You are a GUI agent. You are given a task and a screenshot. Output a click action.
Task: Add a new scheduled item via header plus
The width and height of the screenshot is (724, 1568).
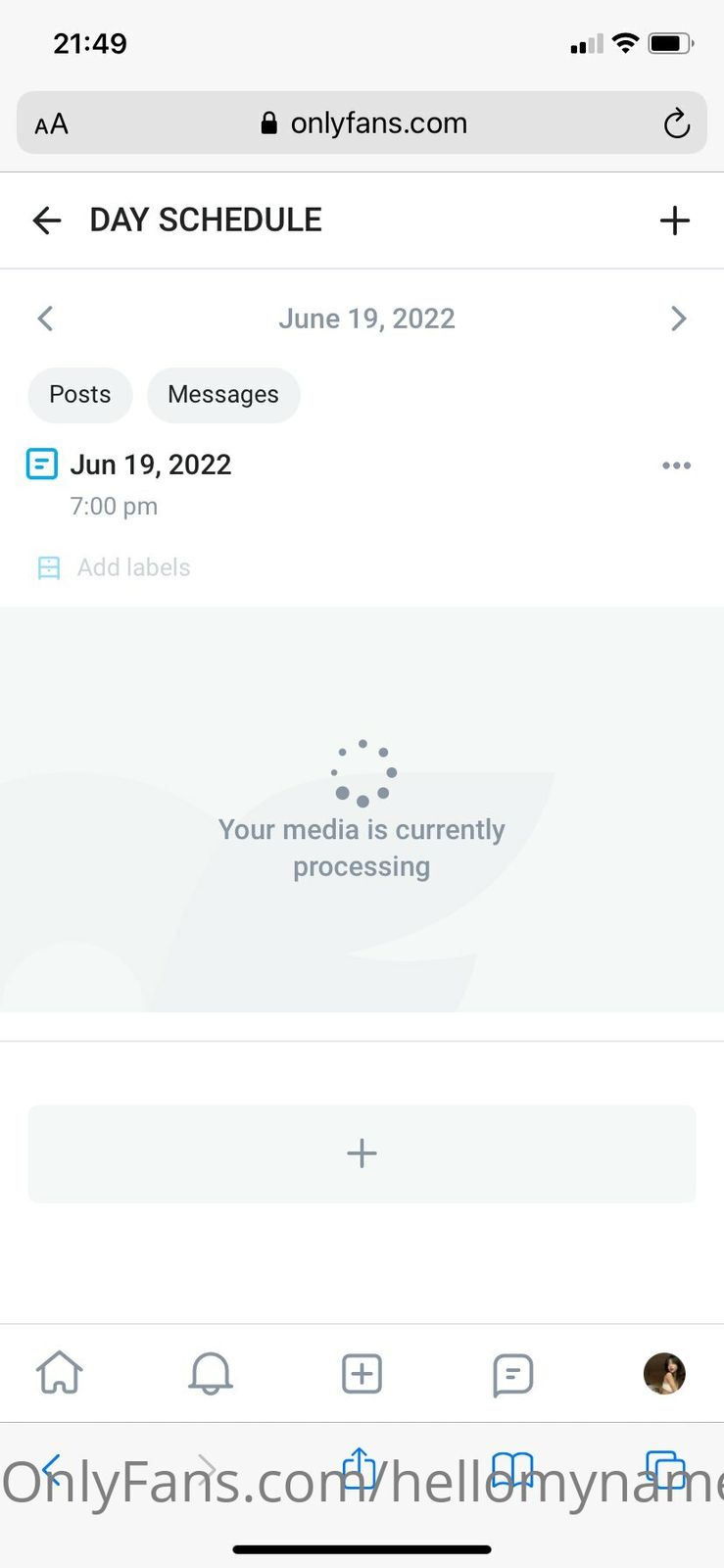coord(674,220)
